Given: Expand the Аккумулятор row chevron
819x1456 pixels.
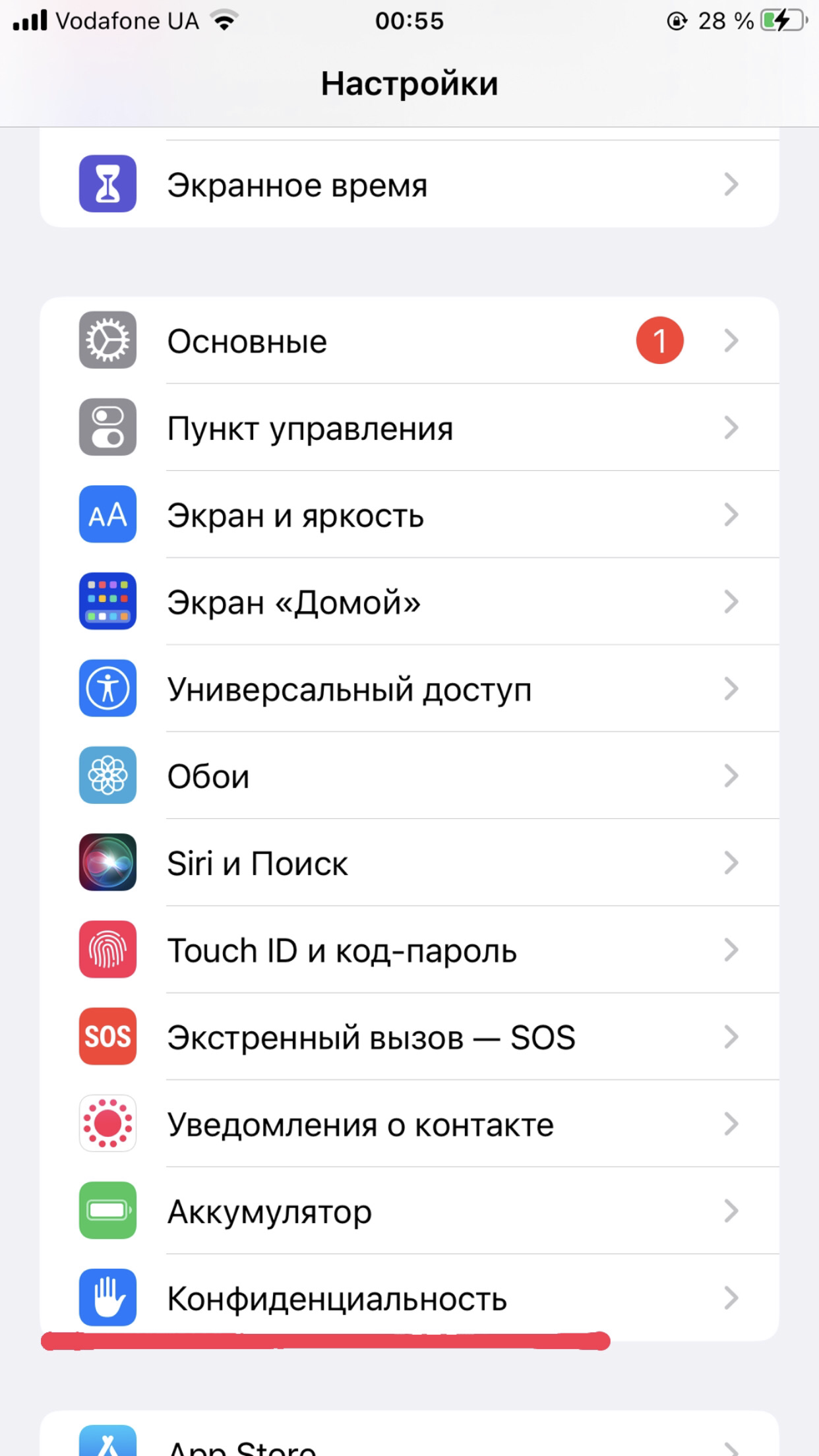Looking at the screenshot, I should click(731, 1210).
